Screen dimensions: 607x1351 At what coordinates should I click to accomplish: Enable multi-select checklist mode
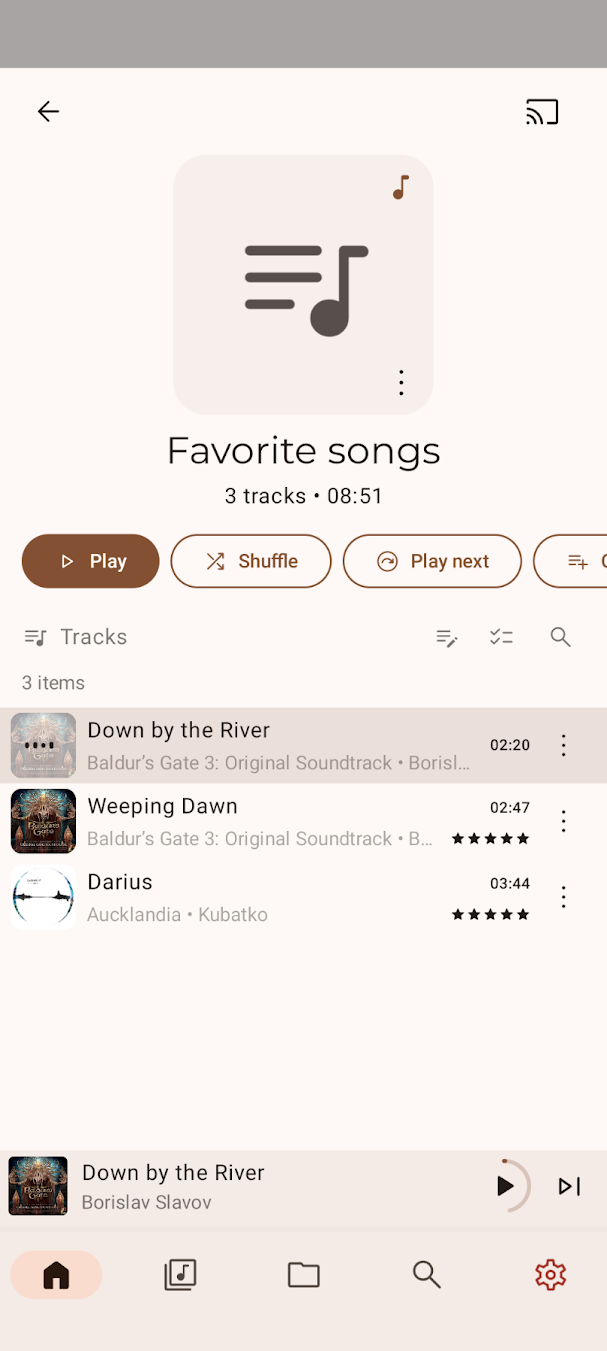tap(502, 637)
